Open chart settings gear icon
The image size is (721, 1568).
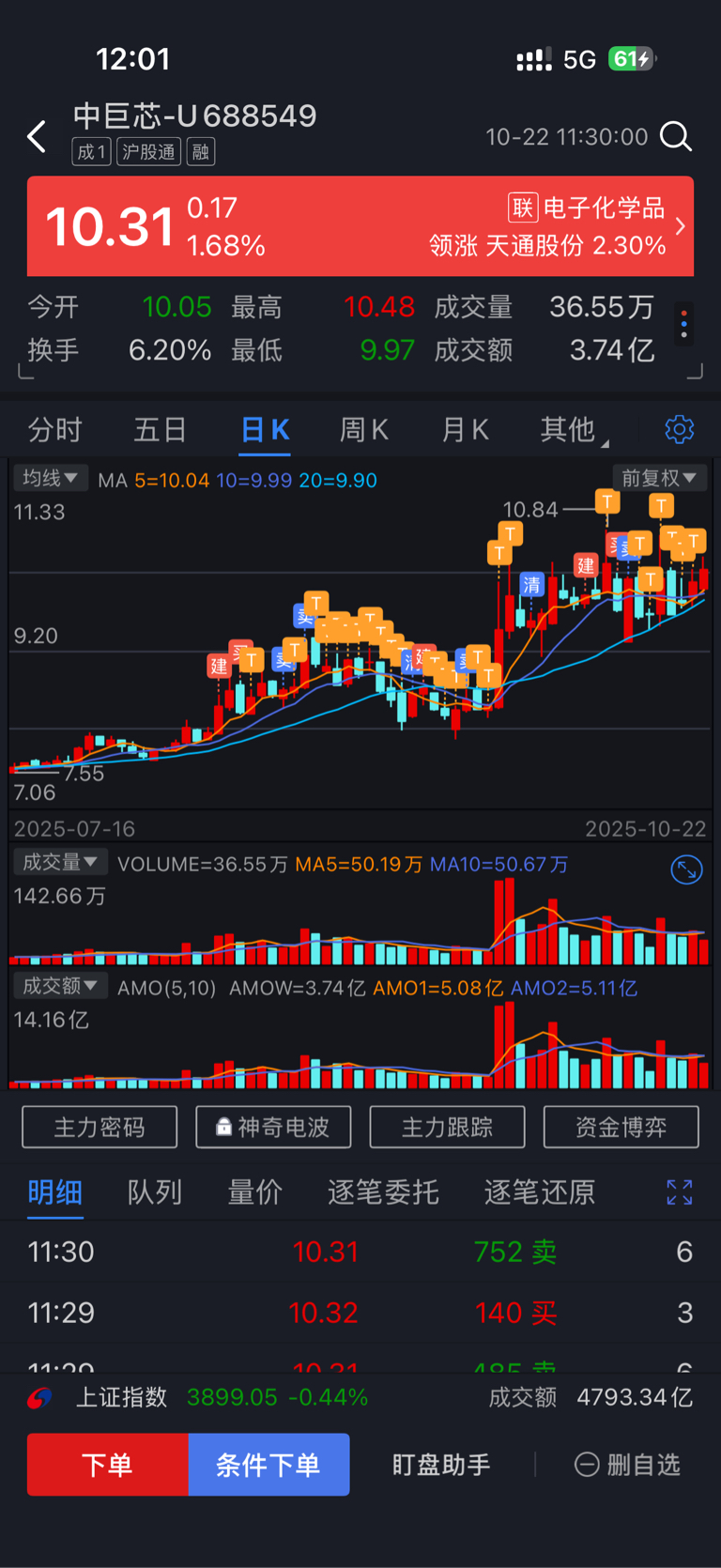click(680, 429)
